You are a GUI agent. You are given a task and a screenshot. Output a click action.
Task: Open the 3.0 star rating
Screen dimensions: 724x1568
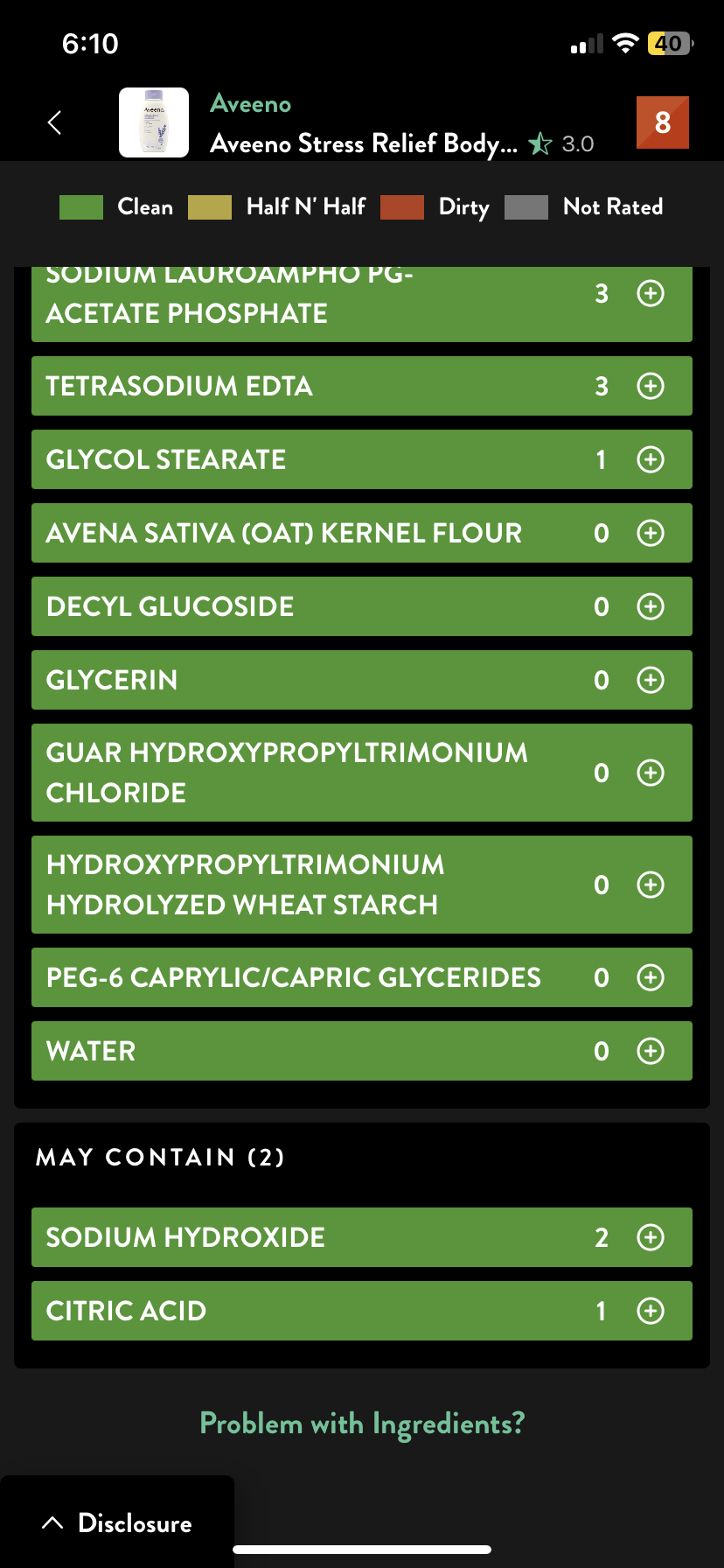click(561, 143)
